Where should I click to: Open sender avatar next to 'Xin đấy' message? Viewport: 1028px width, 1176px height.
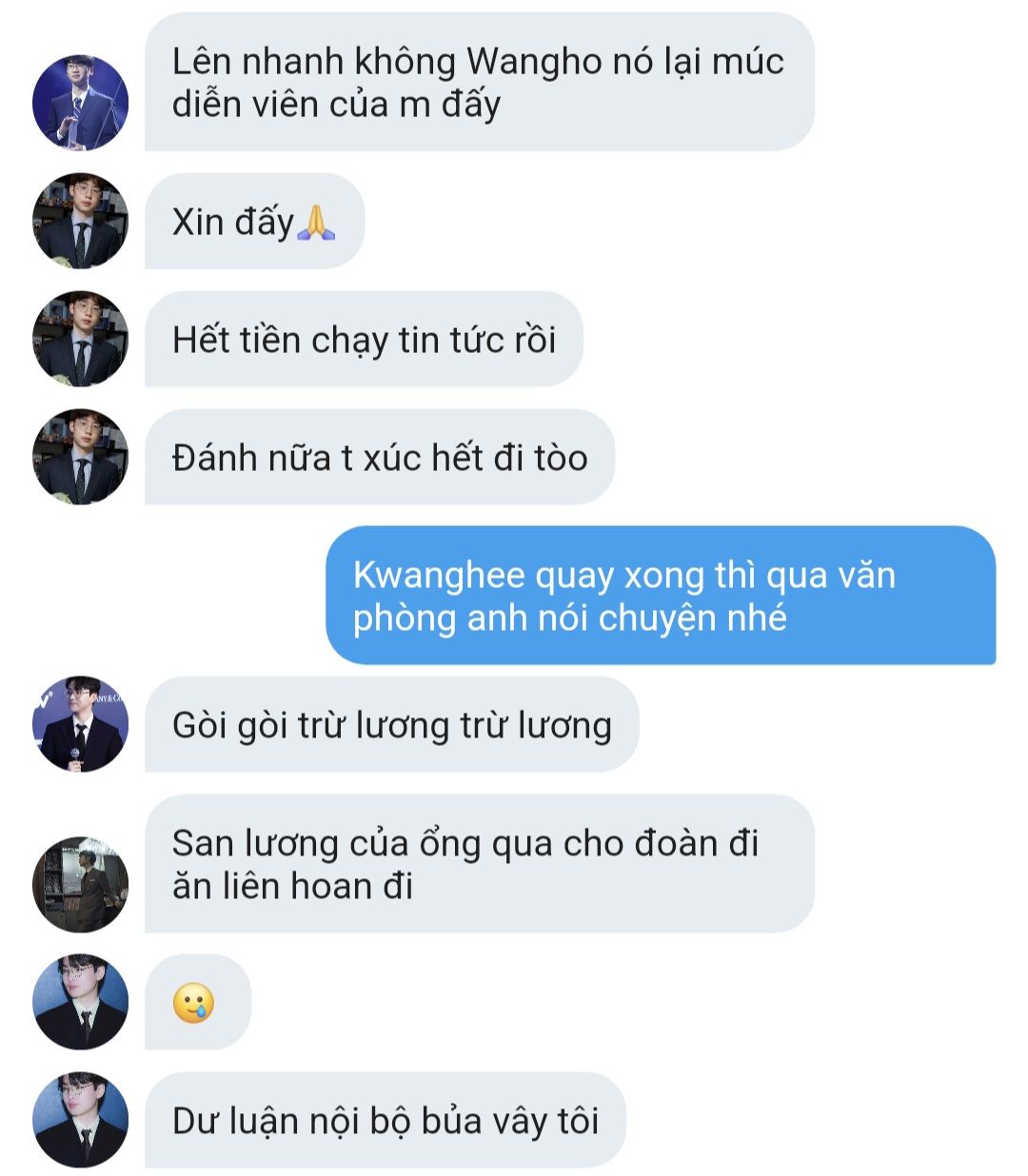[80, 221]
